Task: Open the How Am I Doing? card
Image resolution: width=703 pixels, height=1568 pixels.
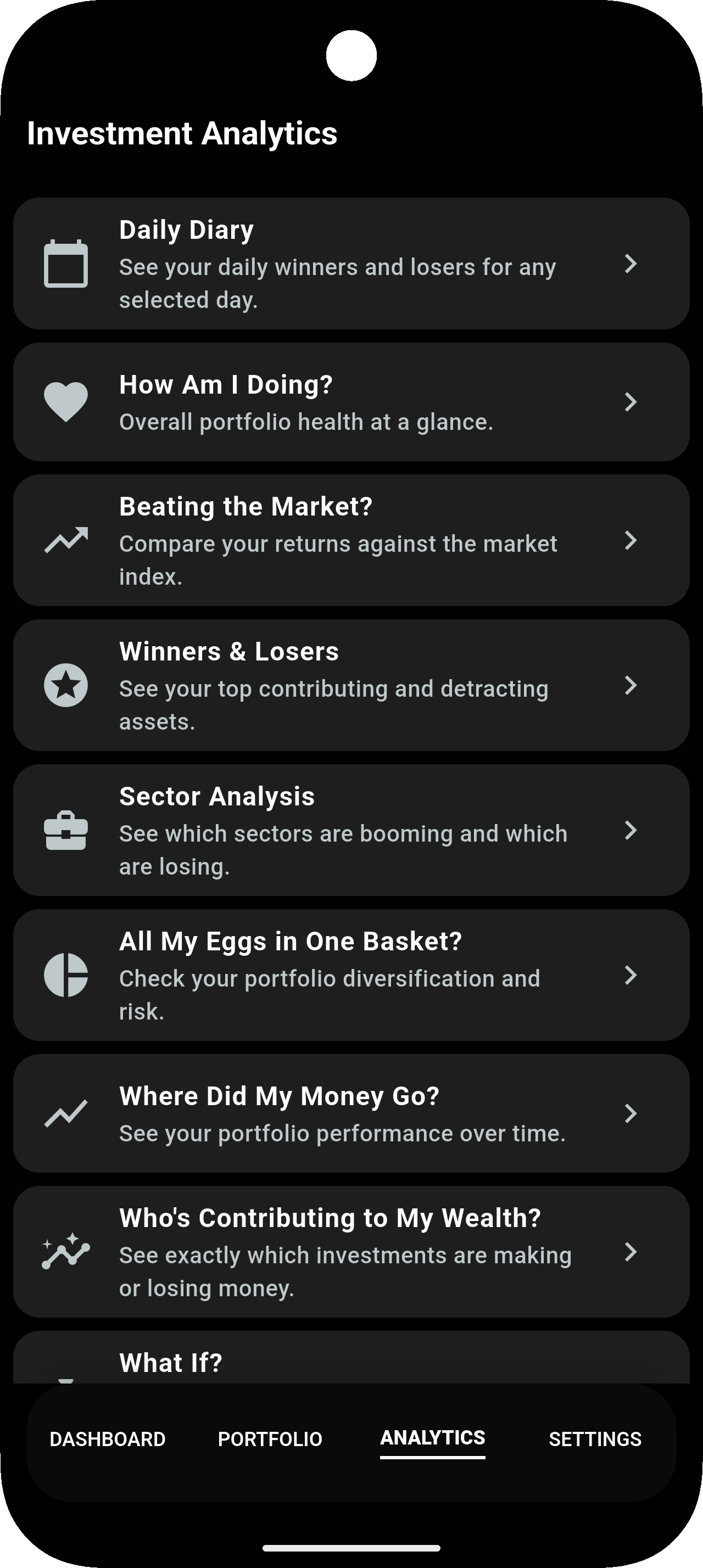Action: [x=351, y=402]
